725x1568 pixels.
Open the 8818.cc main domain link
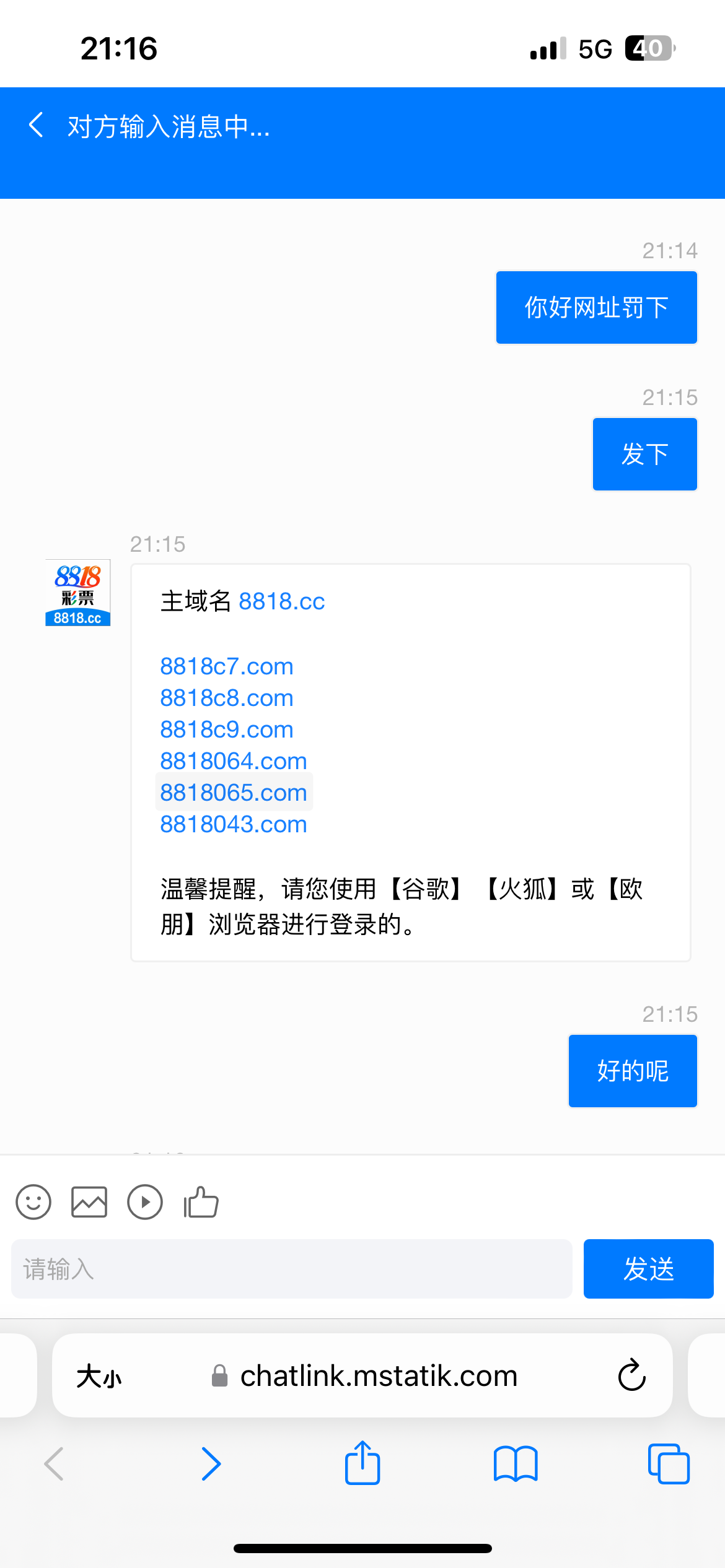[282, 601]
